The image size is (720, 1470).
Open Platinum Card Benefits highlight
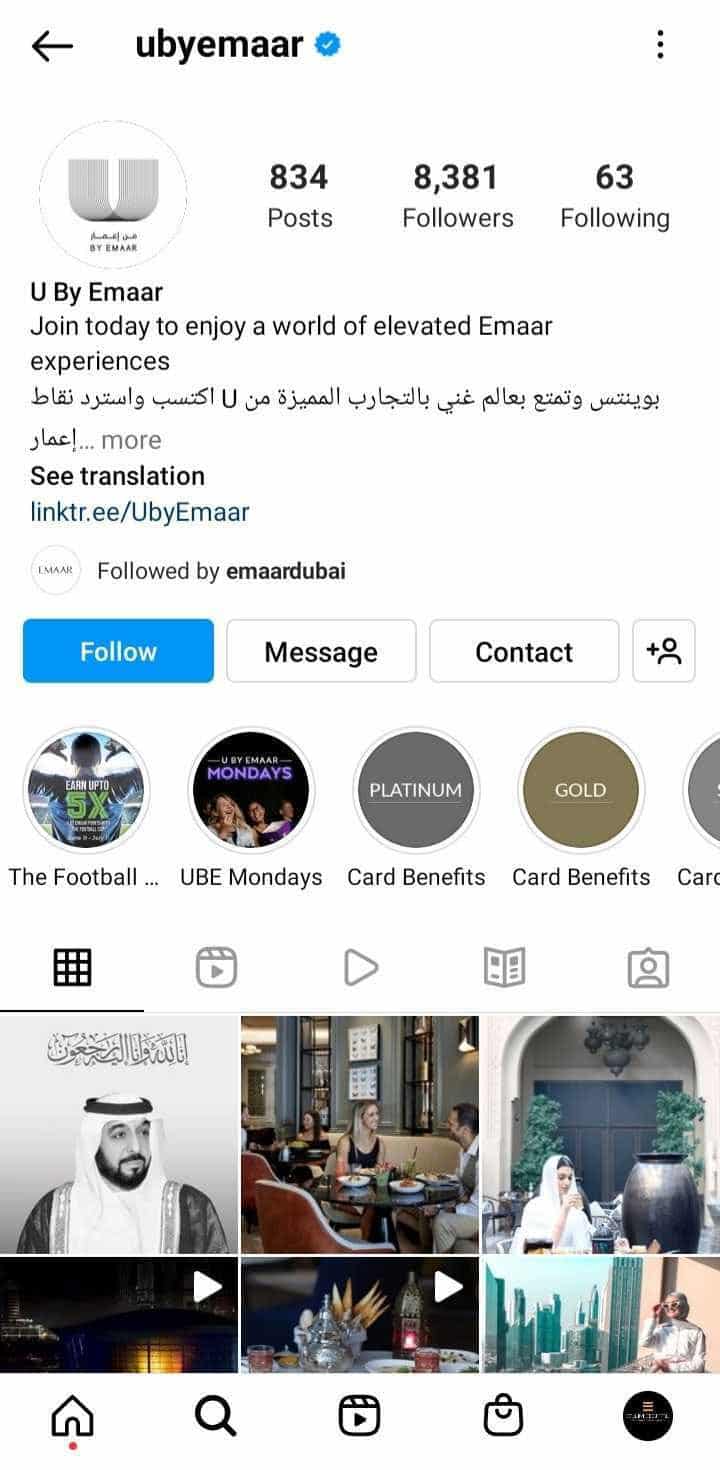[x=416, y=790]
